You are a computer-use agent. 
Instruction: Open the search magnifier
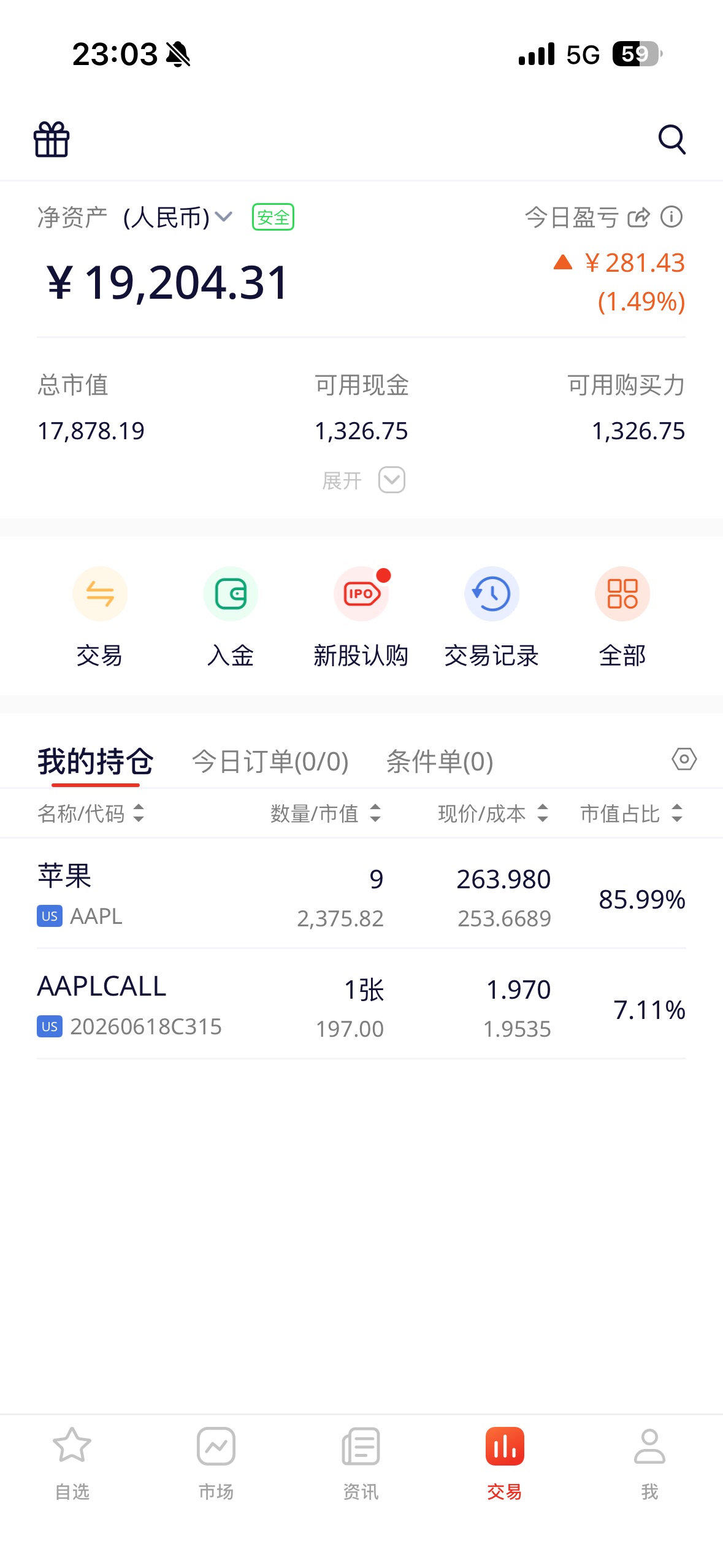point(671,140)
